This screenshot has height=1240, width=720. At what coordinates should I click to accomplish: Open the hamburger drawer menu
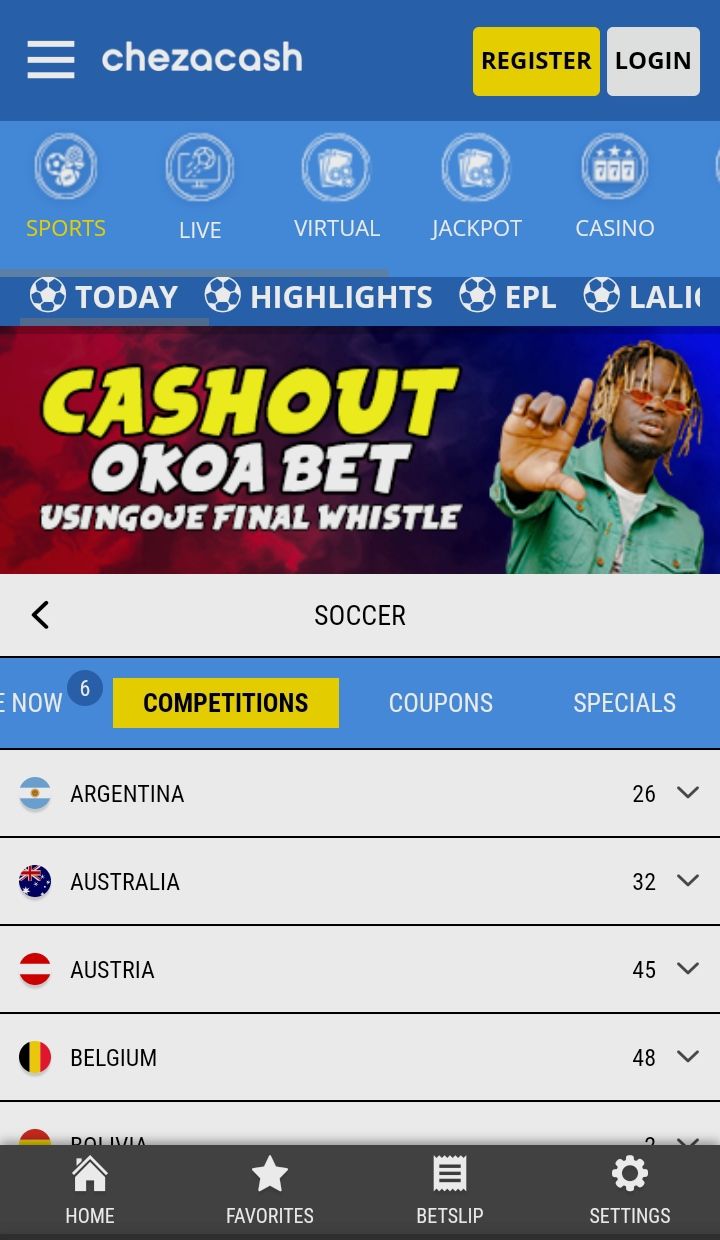[x=51, y=60]
